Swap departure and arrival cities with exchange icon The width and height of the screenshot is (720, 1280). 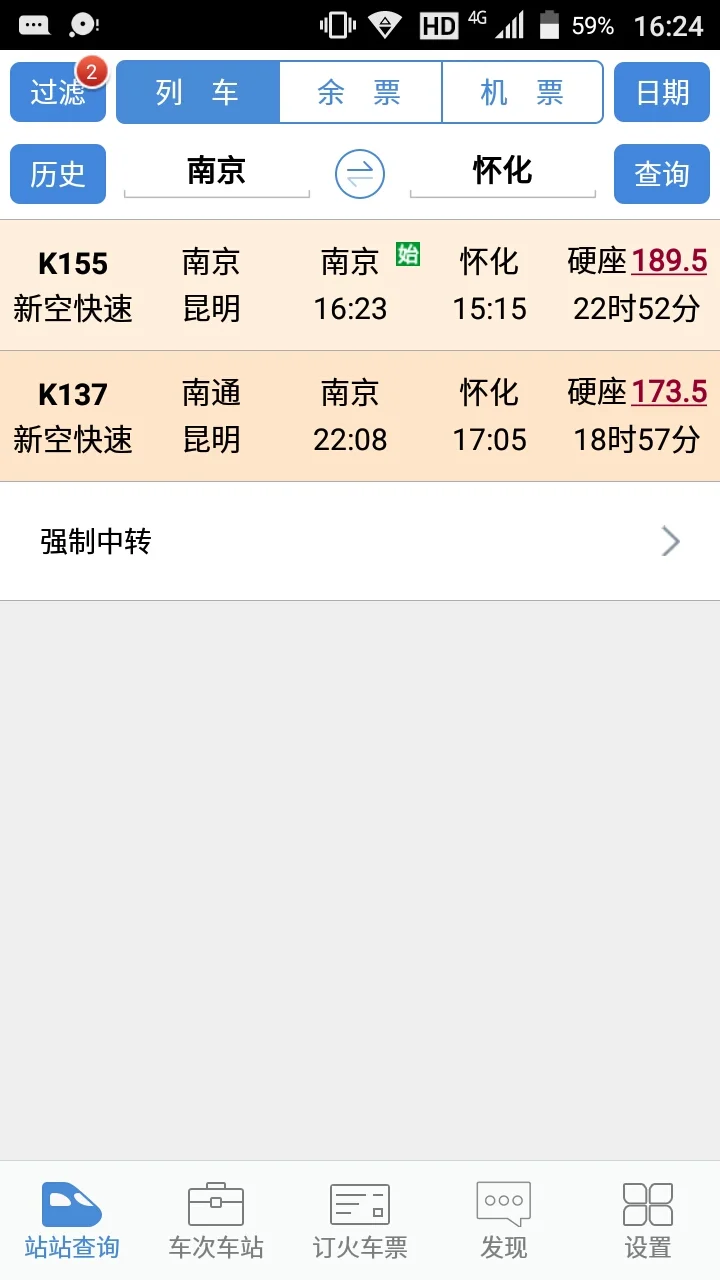click(x=359, y=172)
